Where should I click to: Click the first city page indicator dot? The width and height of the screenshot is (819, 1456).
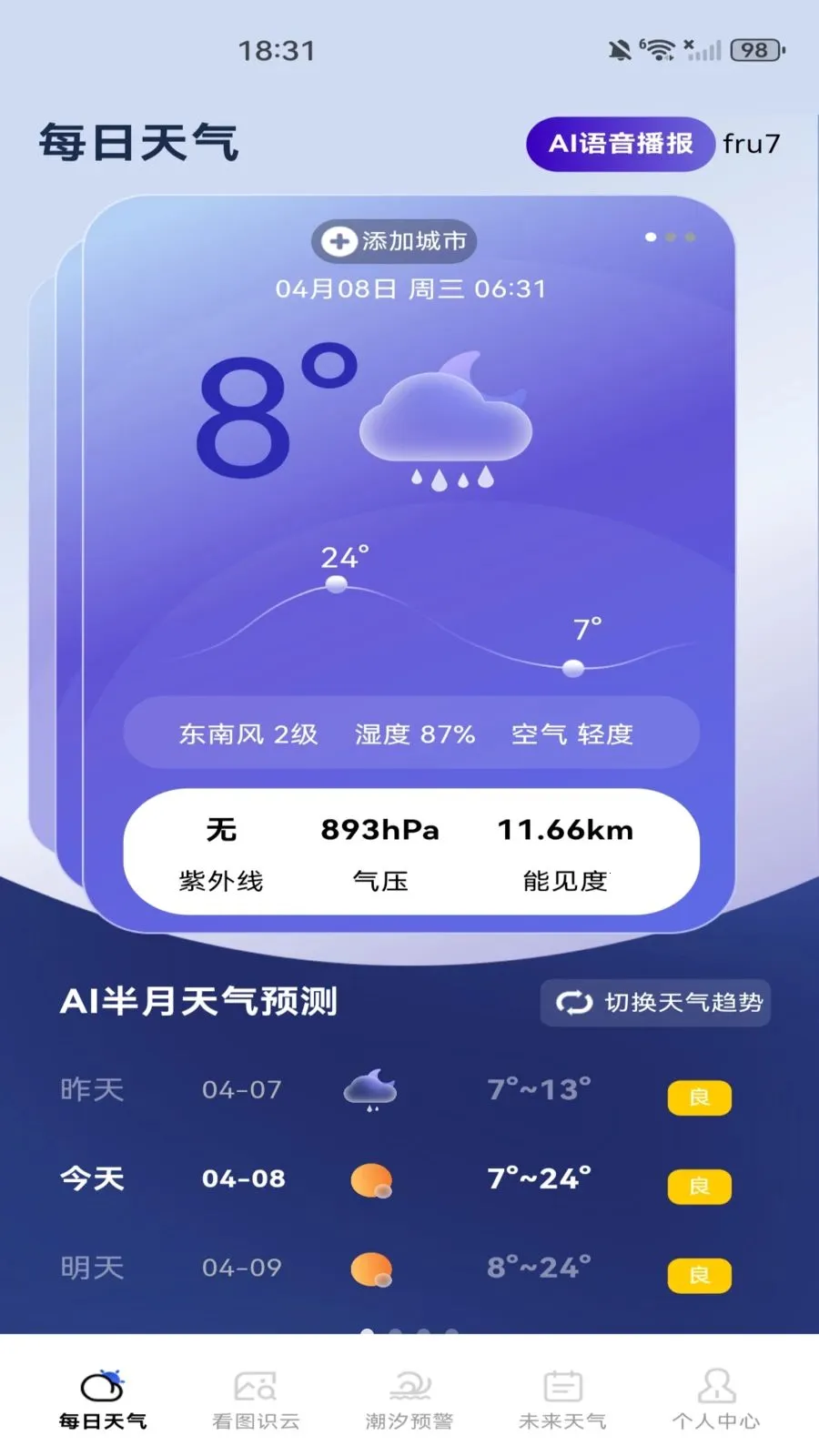[x=652, y=238]
